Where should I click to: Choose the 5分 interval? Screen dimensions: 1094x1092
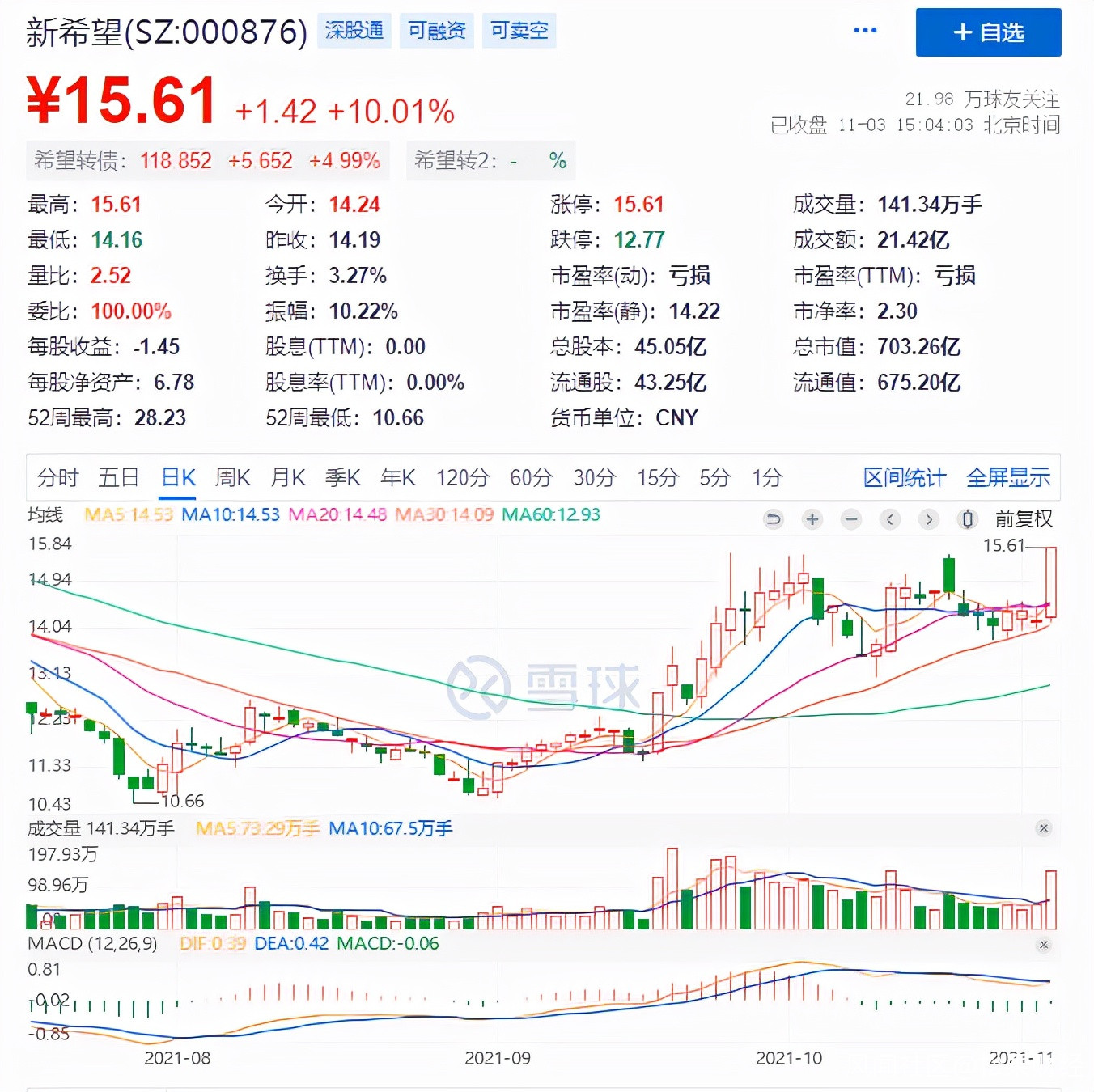714,478
